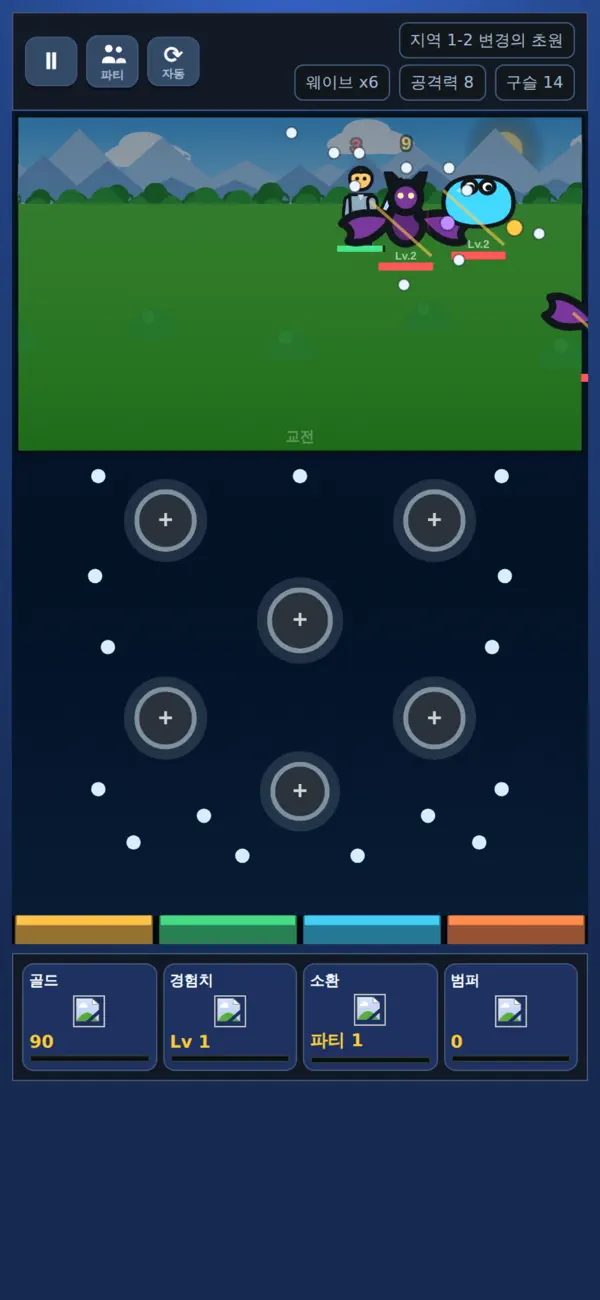
Task: Select the 경험치 Lv 1 card
Action: 230,1017
